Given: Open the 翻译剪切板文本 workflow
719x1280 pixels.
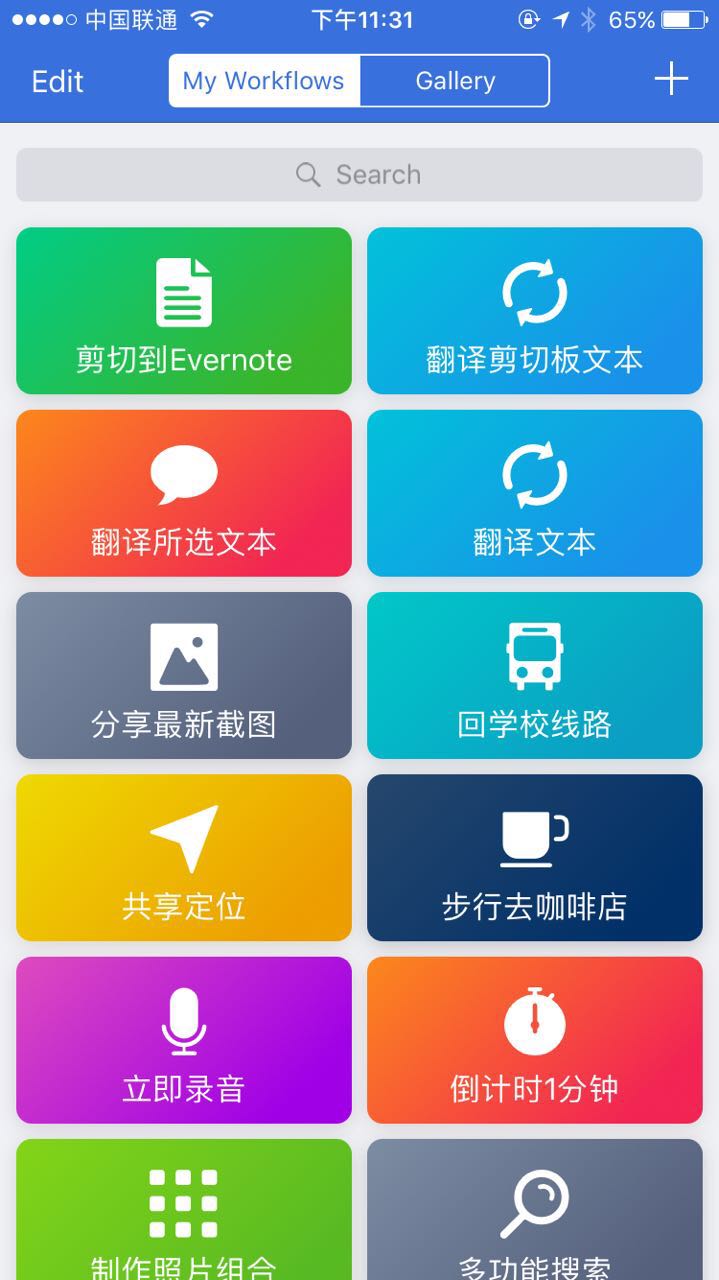Looking at the screenshot, I should pyautogui.click(x=535, y=311).
